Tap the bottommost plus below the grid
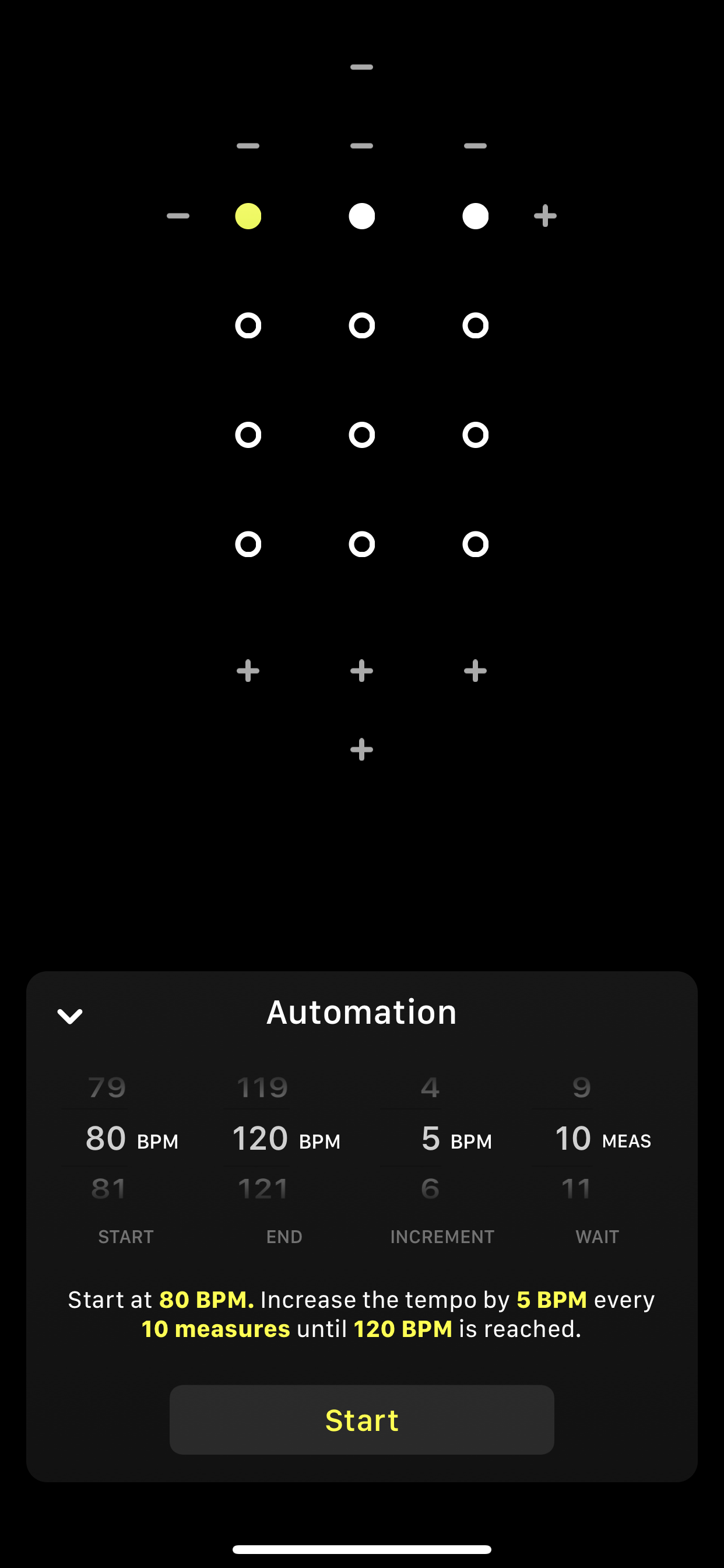 coord(361,750)
